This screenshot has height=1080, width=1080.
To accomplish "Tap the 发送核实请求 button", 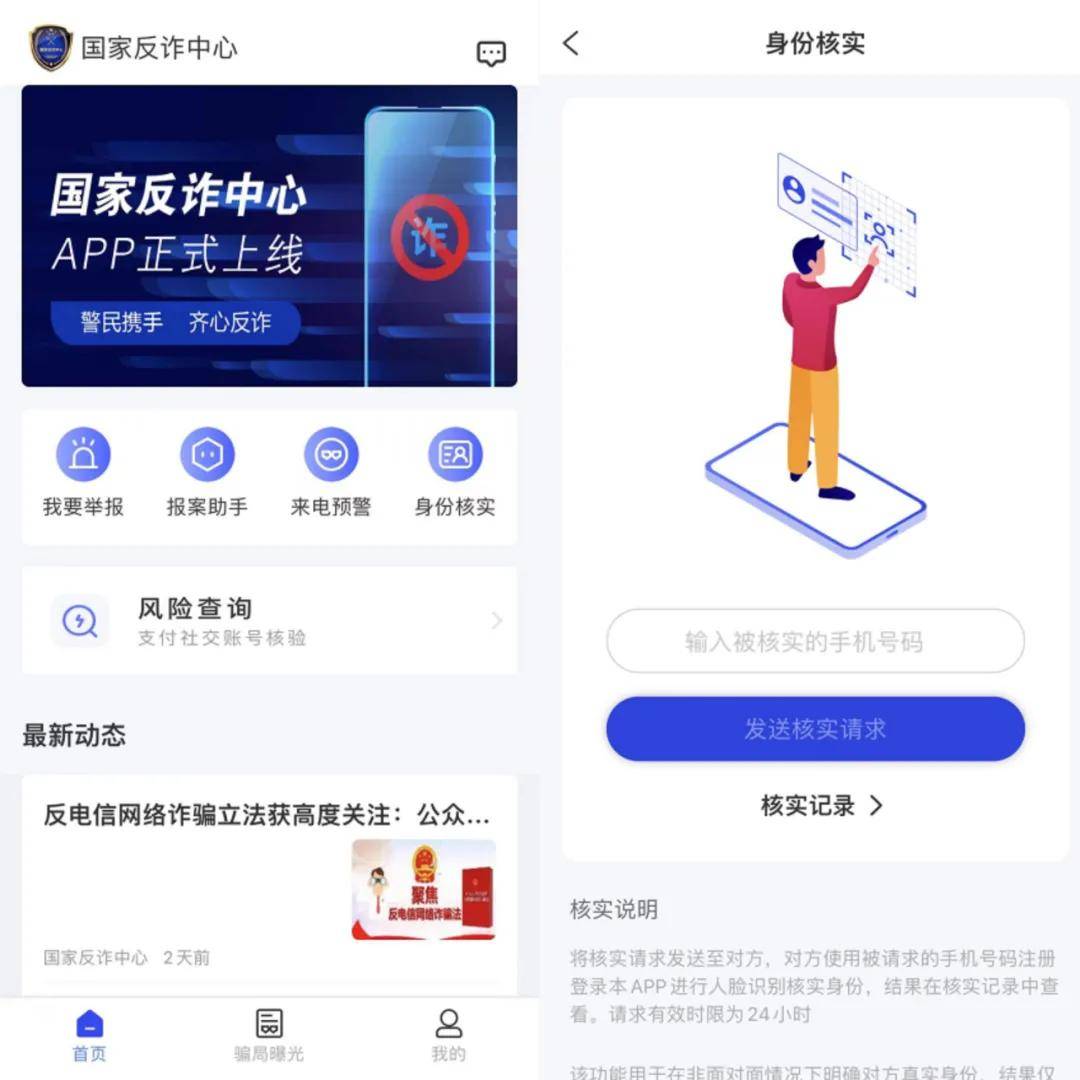I will (815, 729).
